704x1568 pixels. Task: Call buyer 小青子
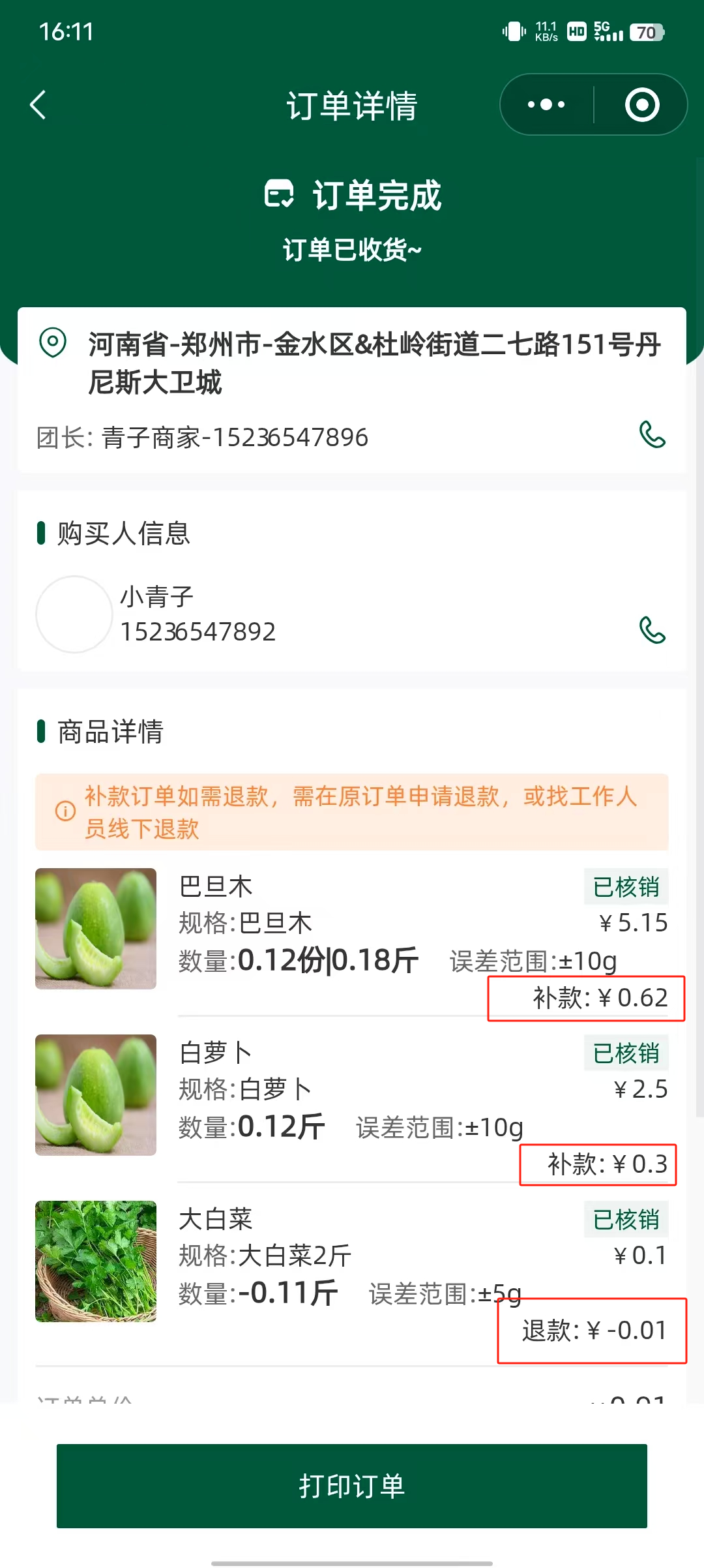(652, 630)
